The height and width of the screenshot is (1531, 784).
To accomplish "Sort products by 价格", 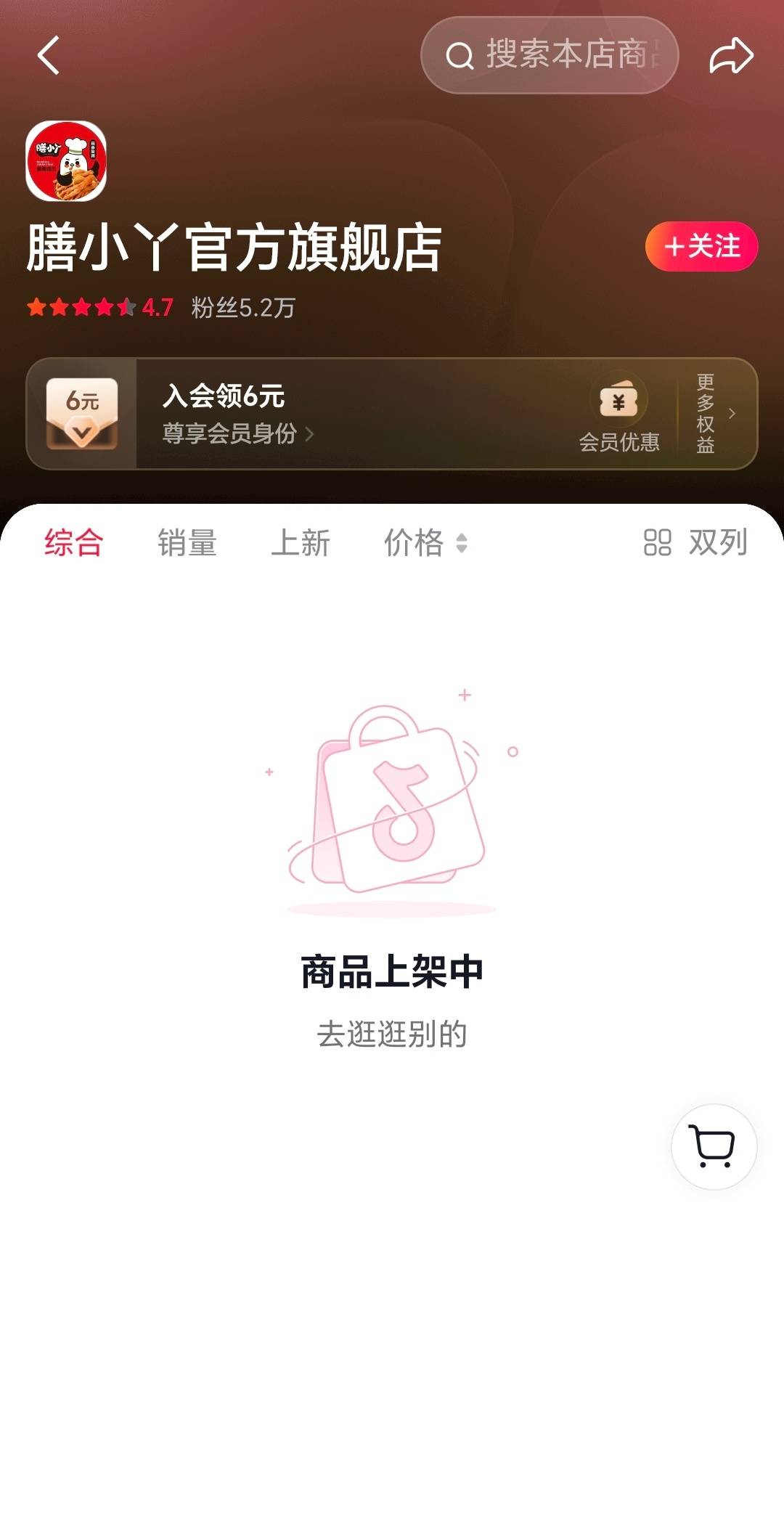I will (425, 542).
